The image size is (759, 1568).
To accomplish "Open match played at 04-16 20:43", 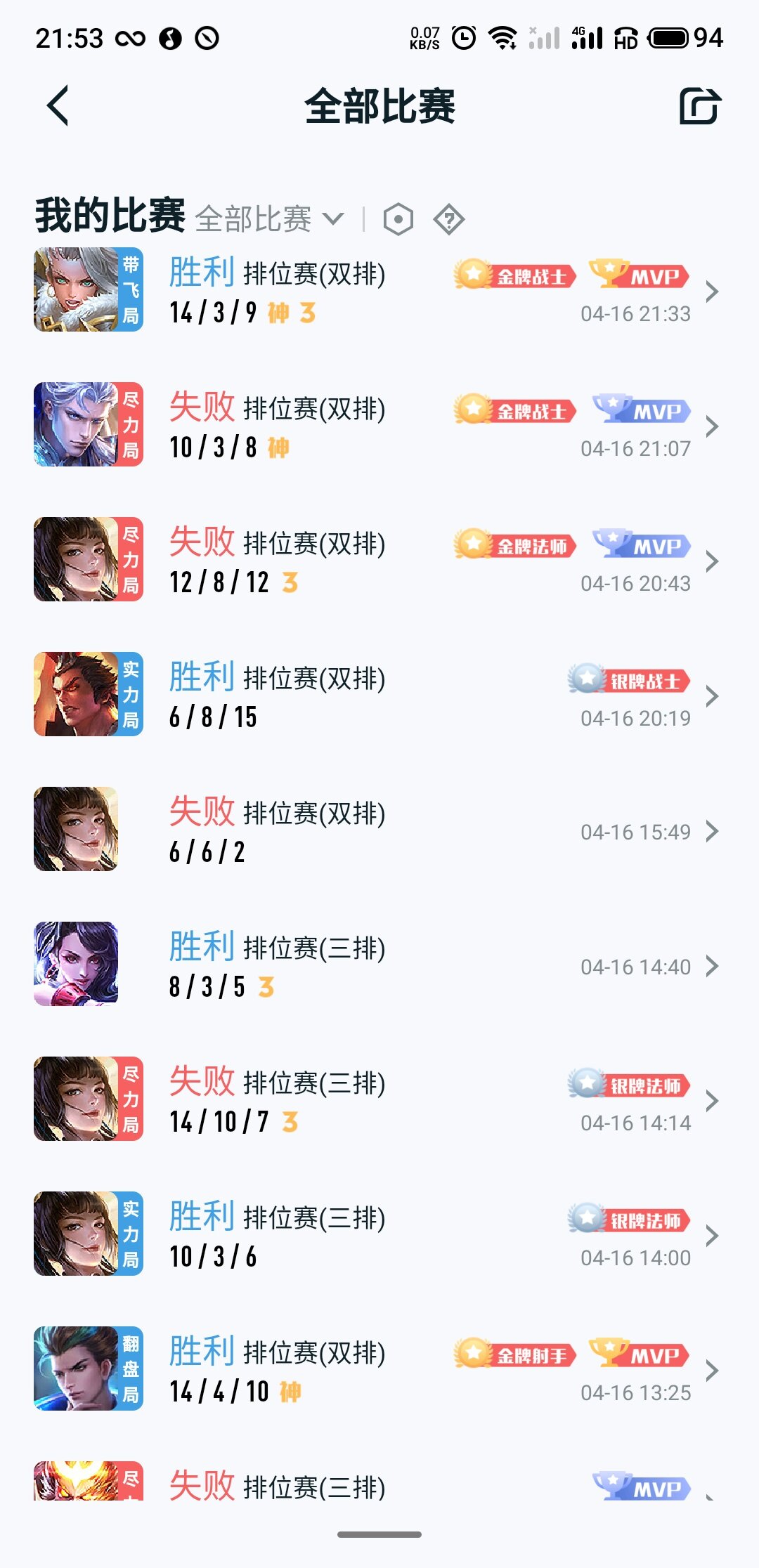I will coord(379,561).
